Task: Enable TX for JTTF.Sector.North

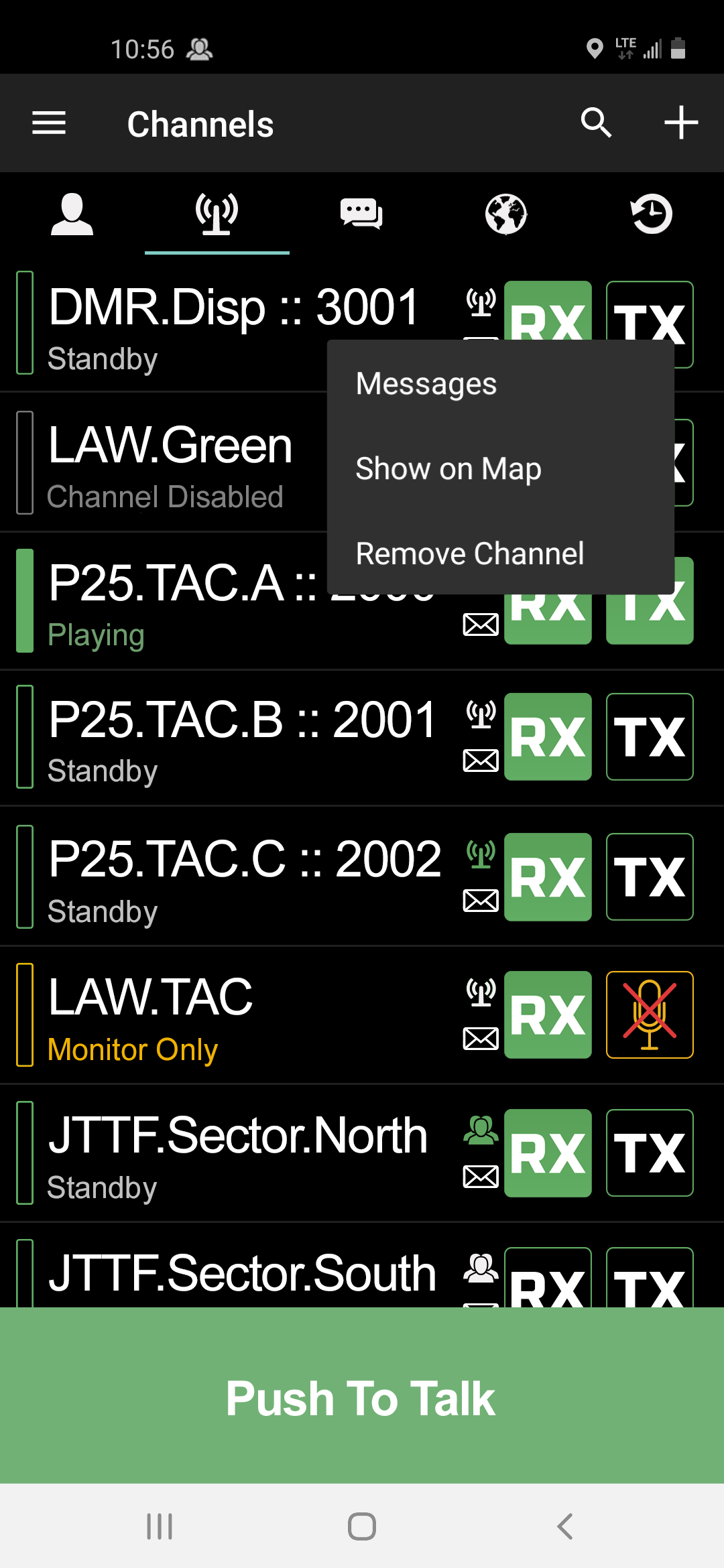Action: click(x=650, y=1153)
